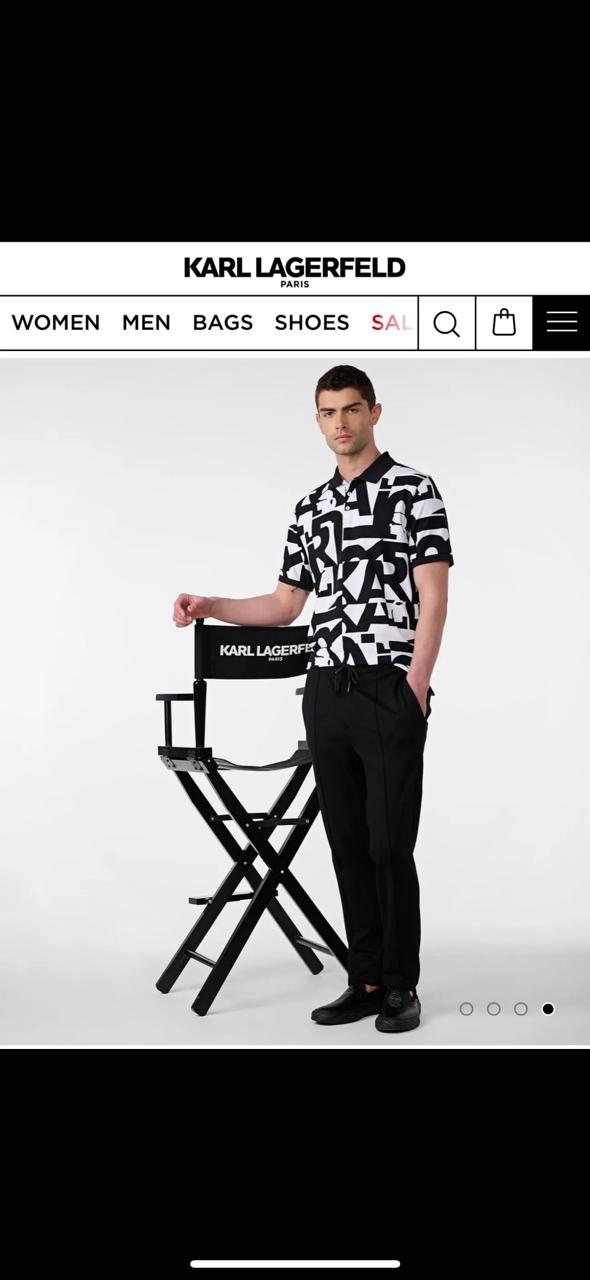This screenshot has width=590, height=1280.
Task: Open the SHOES category
Action: pyautogui.click(x=312, y=322)
